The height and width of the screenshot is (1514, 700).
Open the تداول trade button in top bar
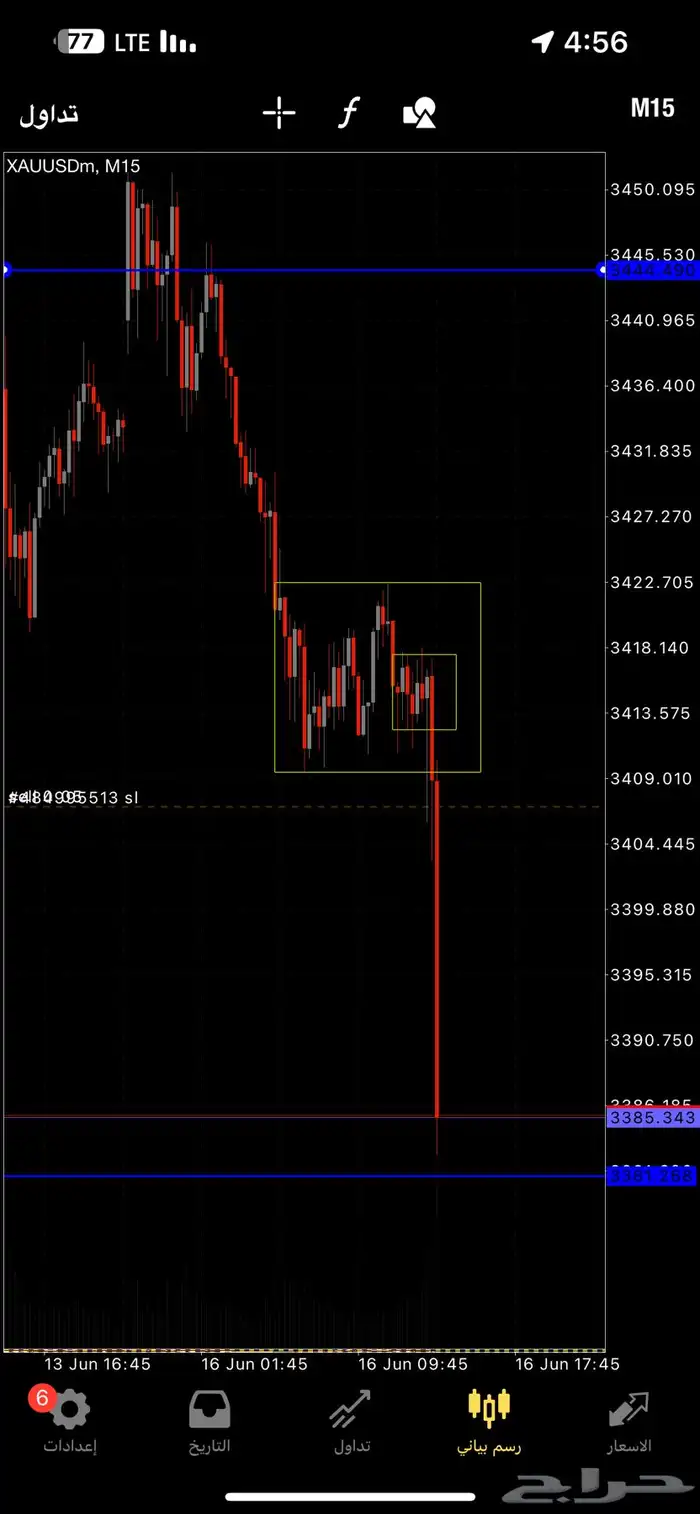point(48,114)
